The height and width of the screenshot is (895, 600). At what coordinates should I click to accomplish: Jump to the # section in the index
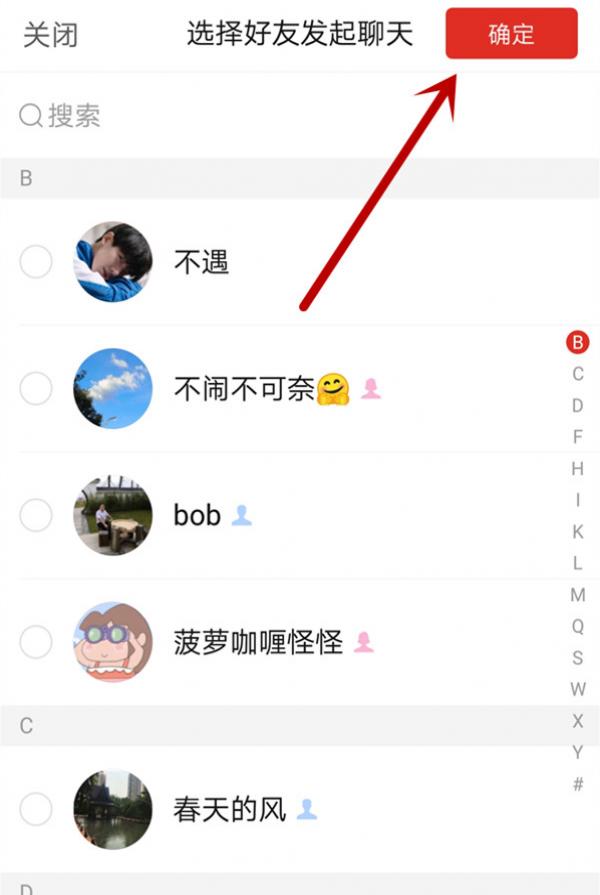coord(577,784)
